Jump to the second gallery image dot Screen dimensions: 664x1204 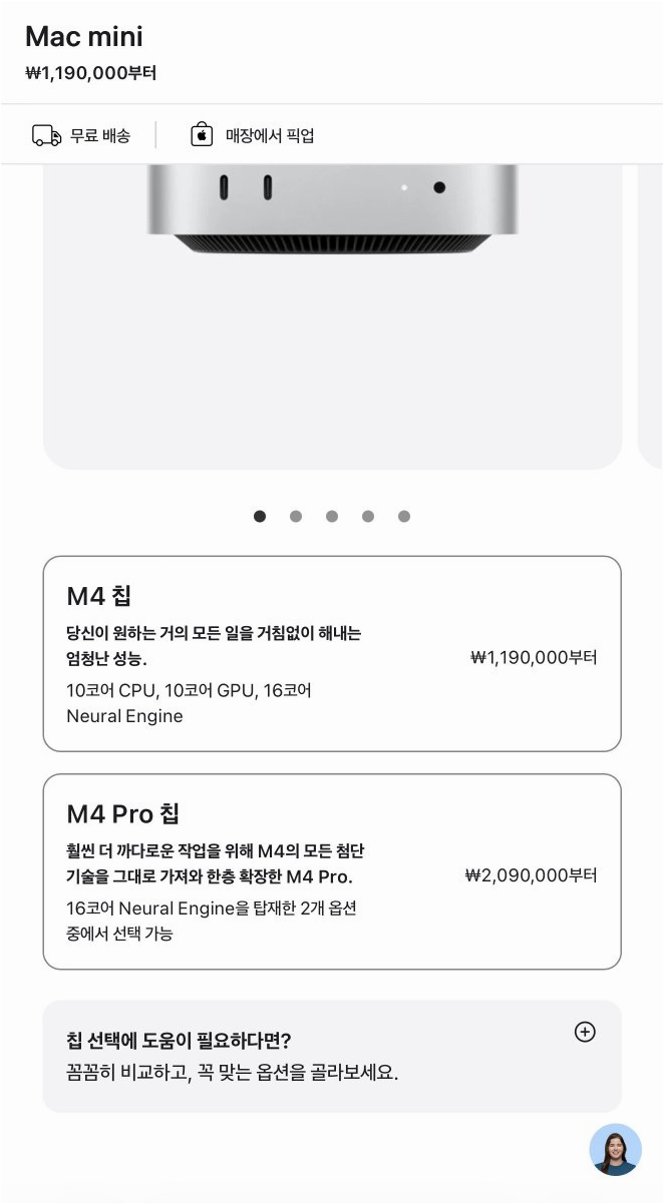tap(296, 517)
